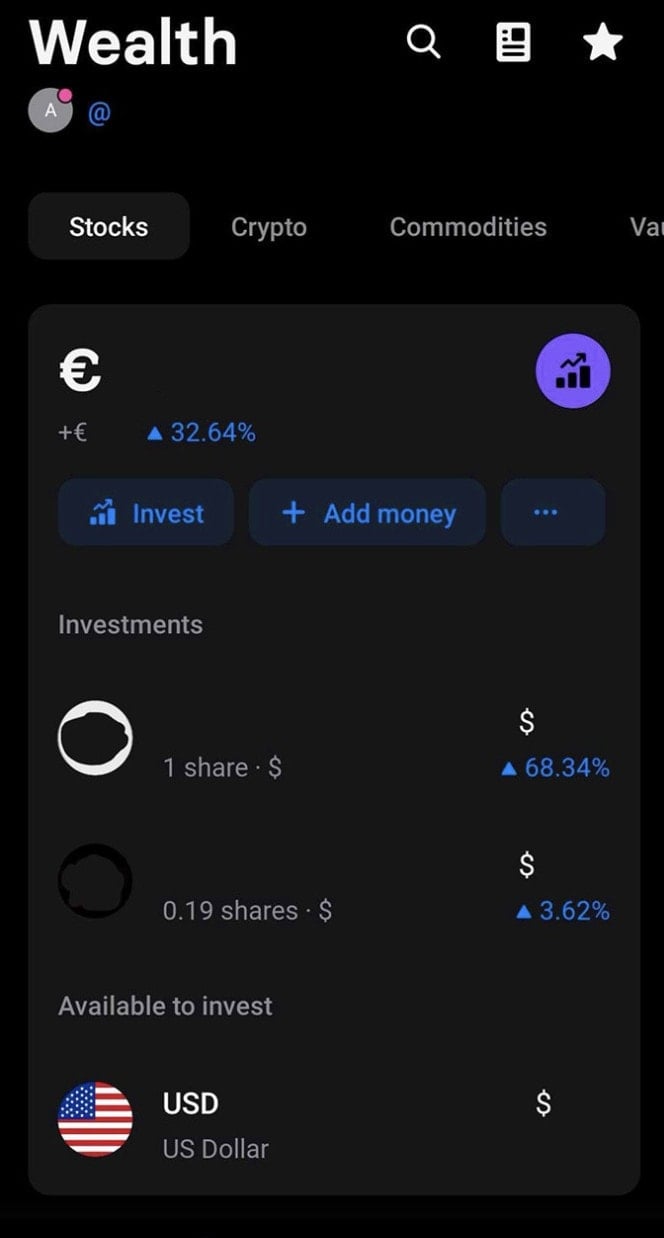Screen dimensions: 664x1238
Task: Open the 0.19 shares investment row
Action: click(x=334, y=884)
